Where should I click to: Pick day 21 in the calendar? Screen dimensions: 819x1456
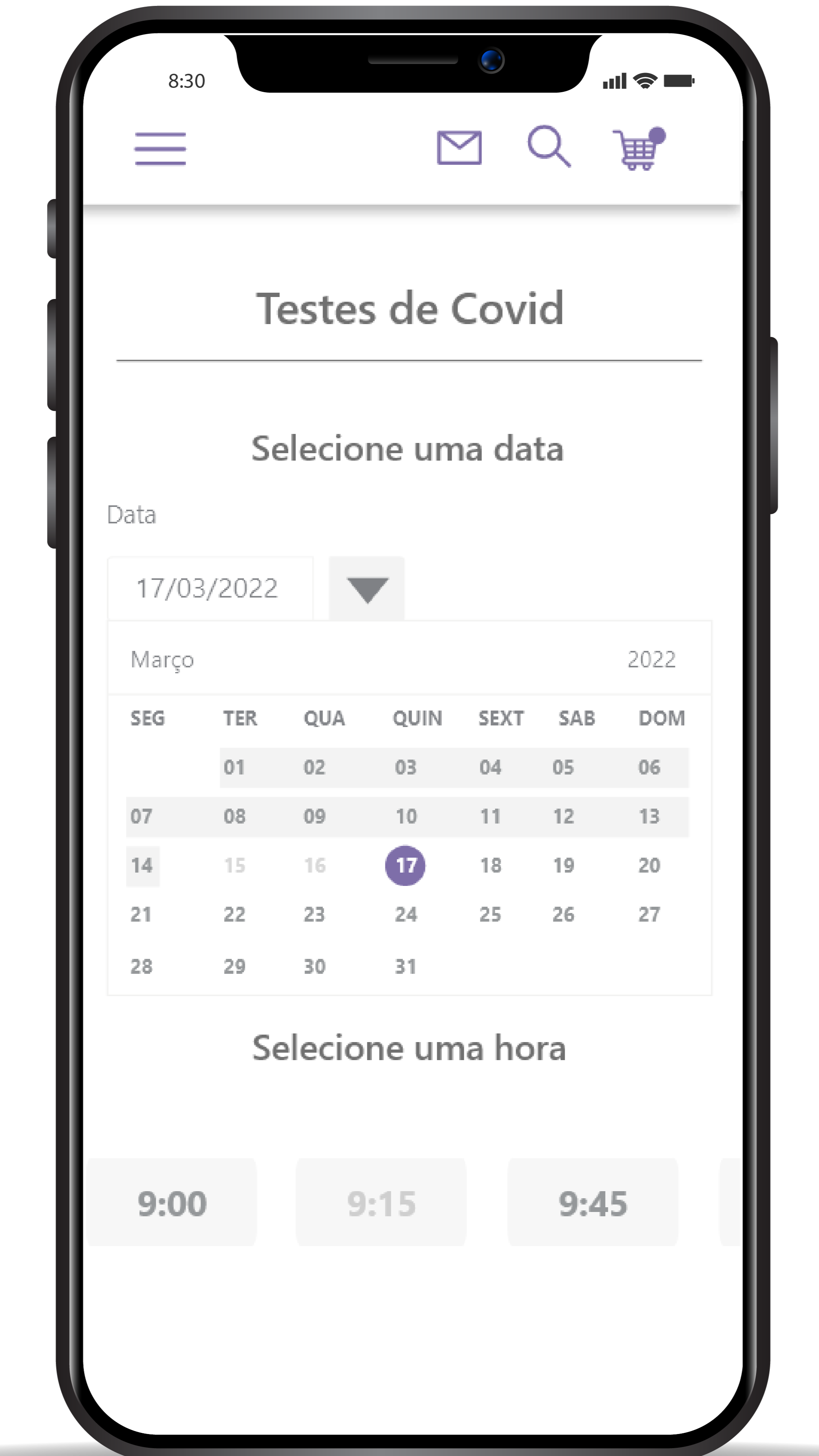tap(141, 915)
